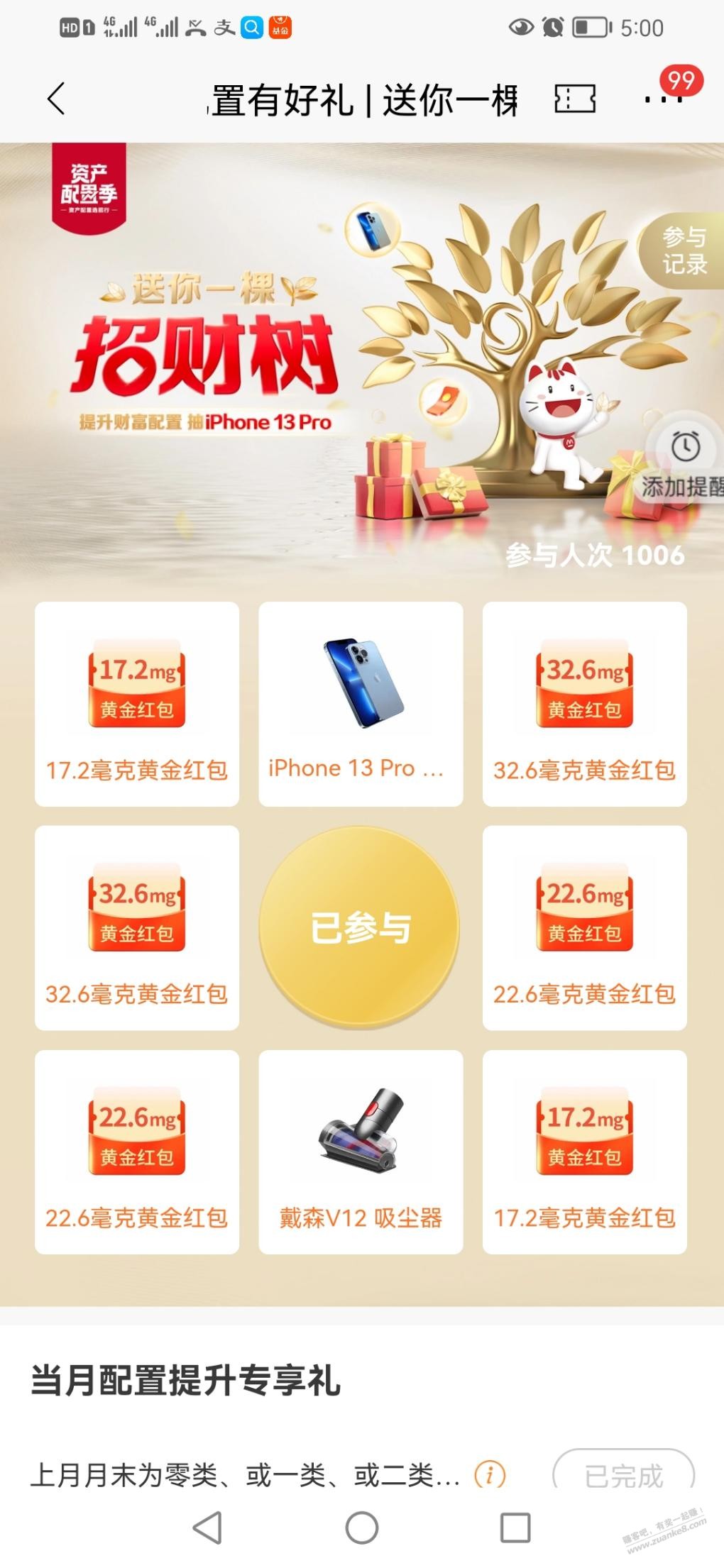Open the info icon beside 上月月末为零类
This screenshot has height=1568, width=724.
(490, 1475)
